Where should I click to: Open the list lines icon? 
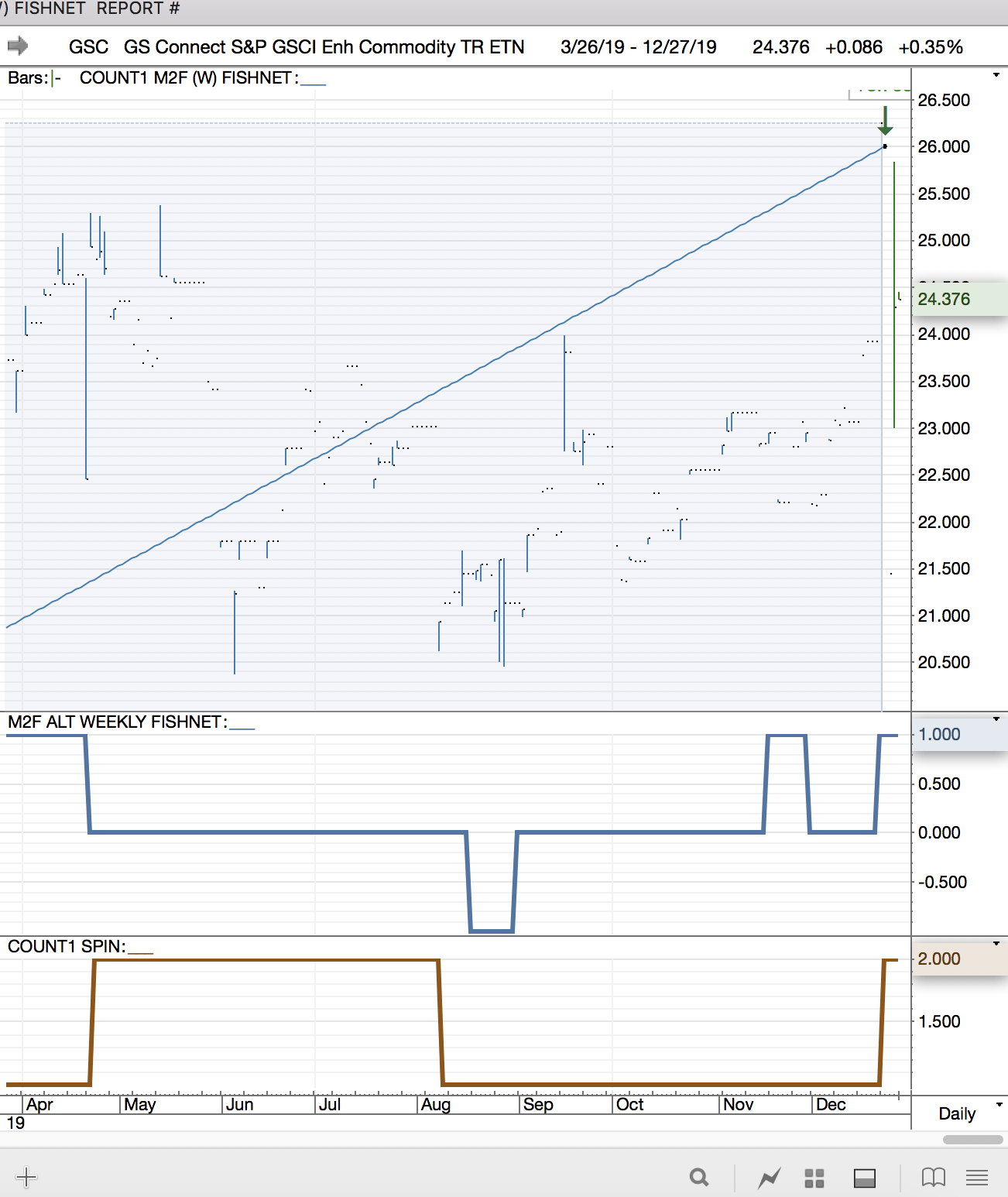pos(977,1178)
